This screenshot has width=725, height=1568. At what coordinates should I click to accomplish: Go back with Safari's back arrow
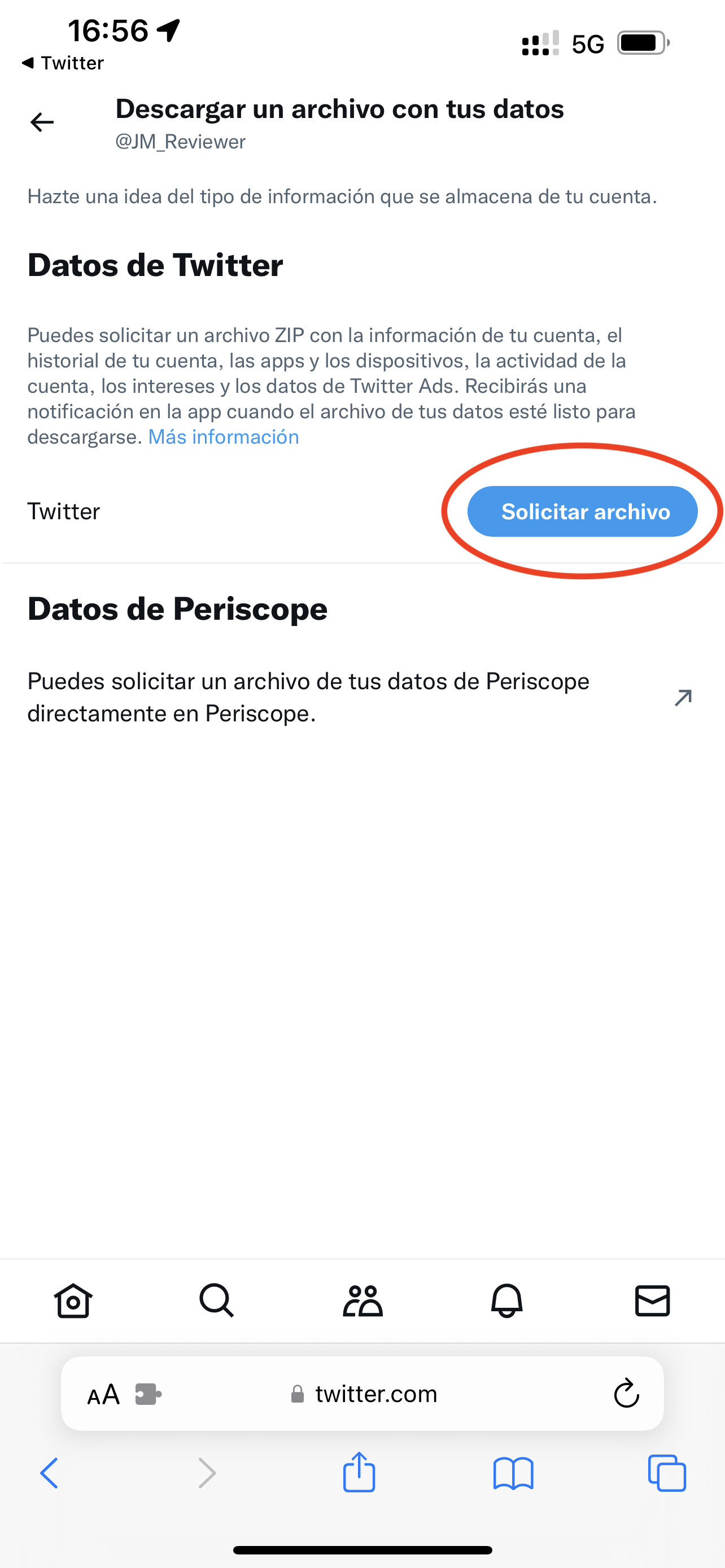point(49,1474)
